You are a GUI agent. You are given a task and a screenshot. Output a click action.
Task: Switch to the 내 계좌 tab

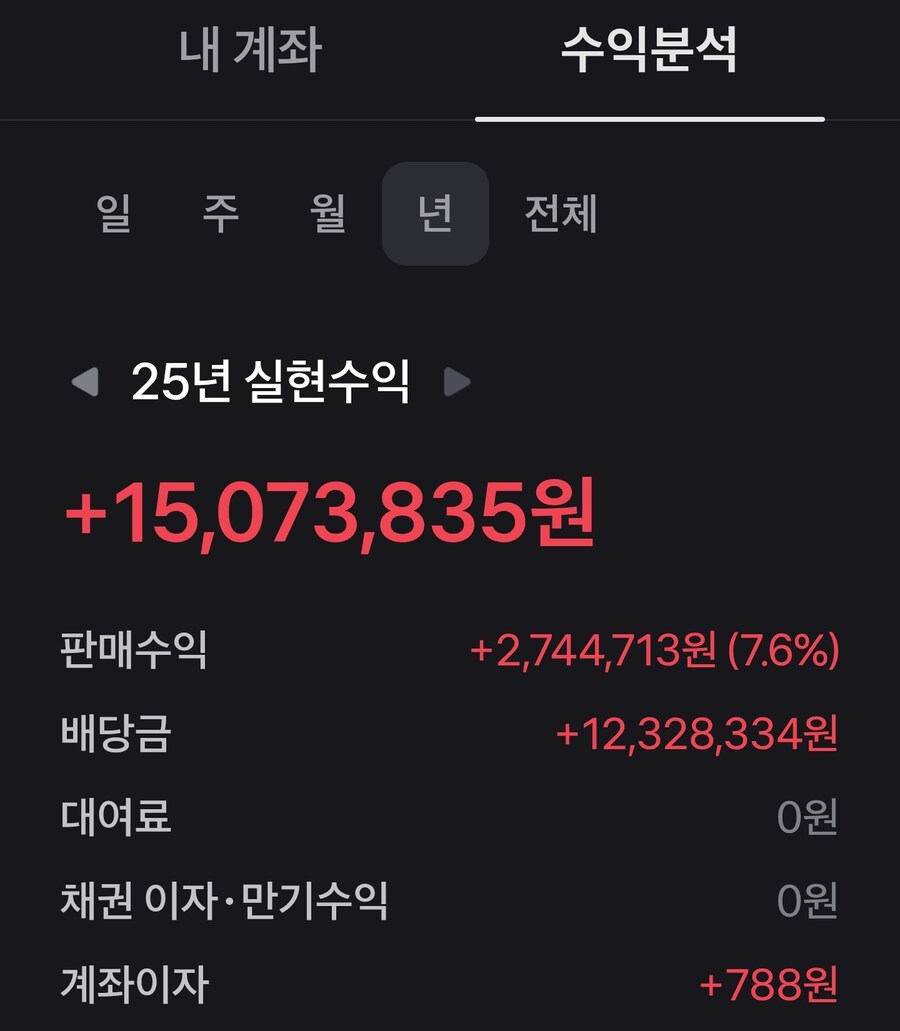tap(250, 52)
